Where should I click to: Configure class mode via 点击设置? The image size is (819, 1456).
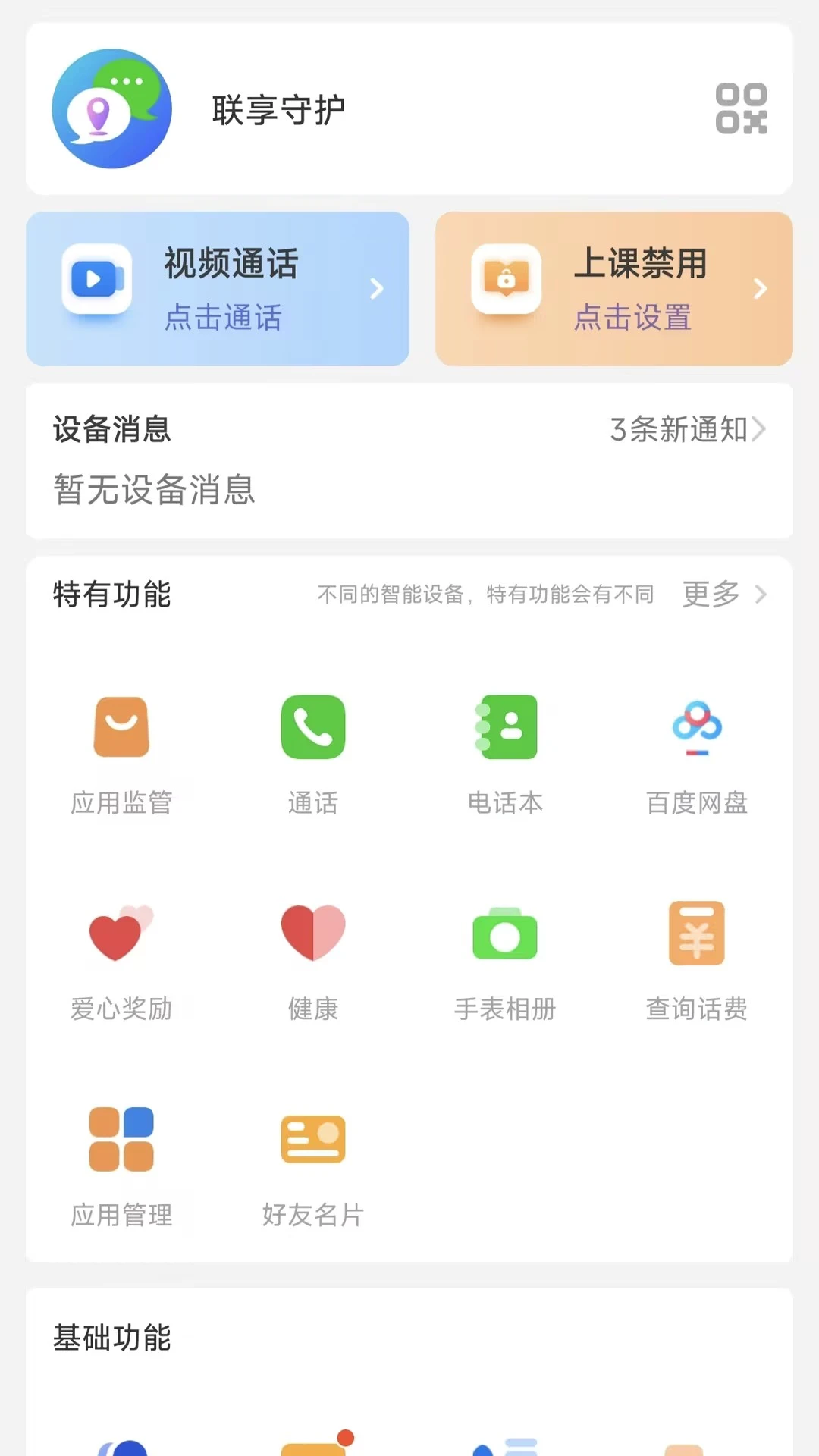click(632, 318)
